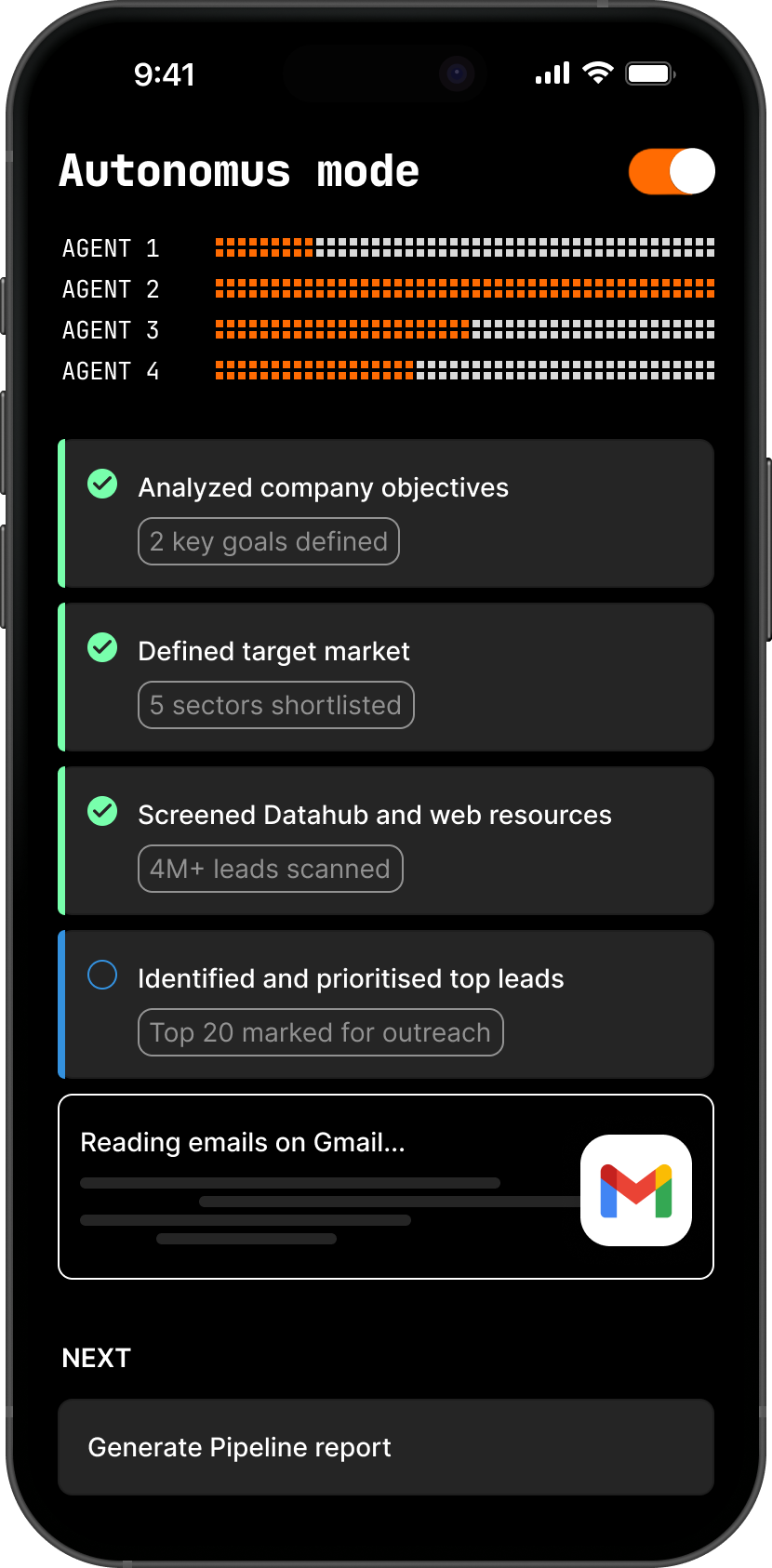Open Identified and prioritised top leads card
Screen dimensions: 772x1568
click(x=386, y=1004)
